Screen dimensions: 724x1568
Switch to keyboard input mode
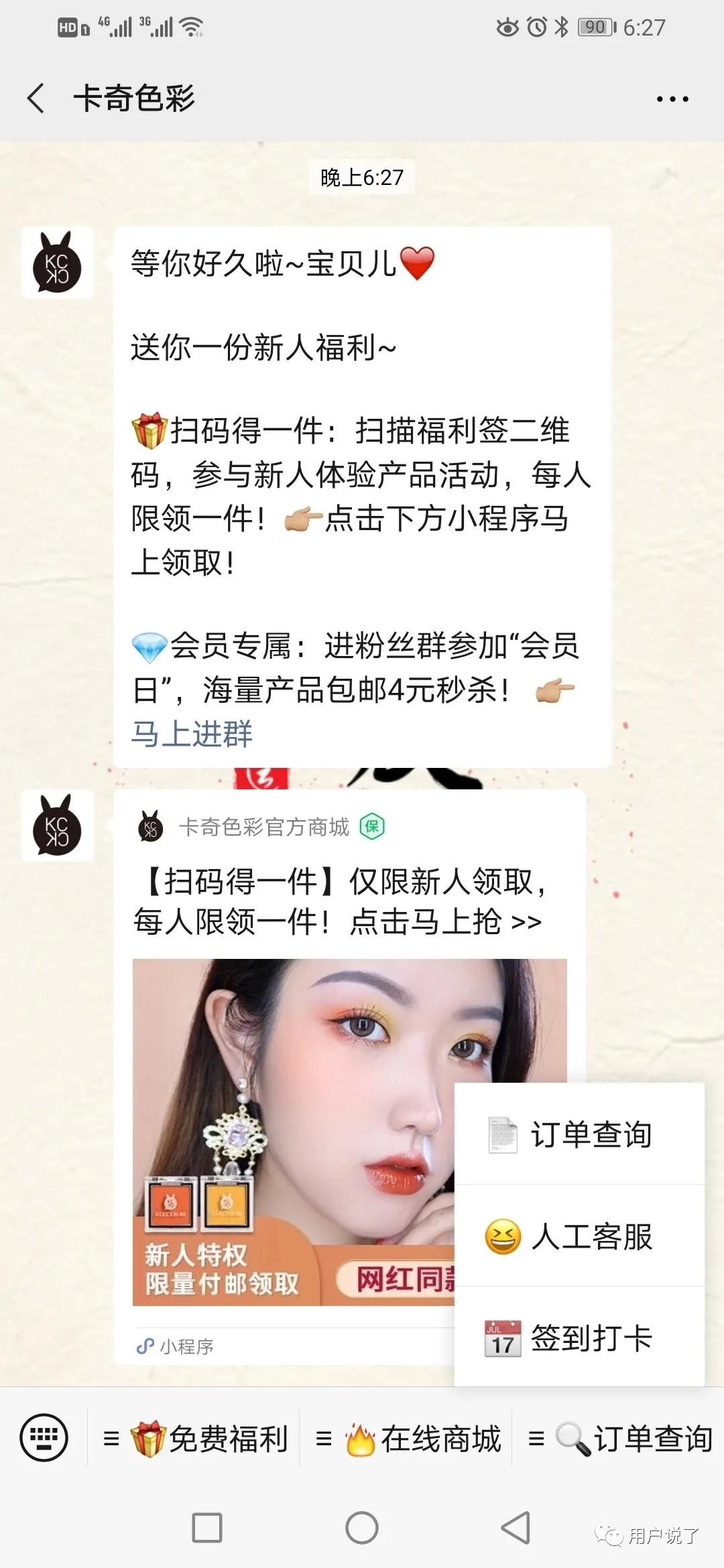click(x=44, y=1437)
